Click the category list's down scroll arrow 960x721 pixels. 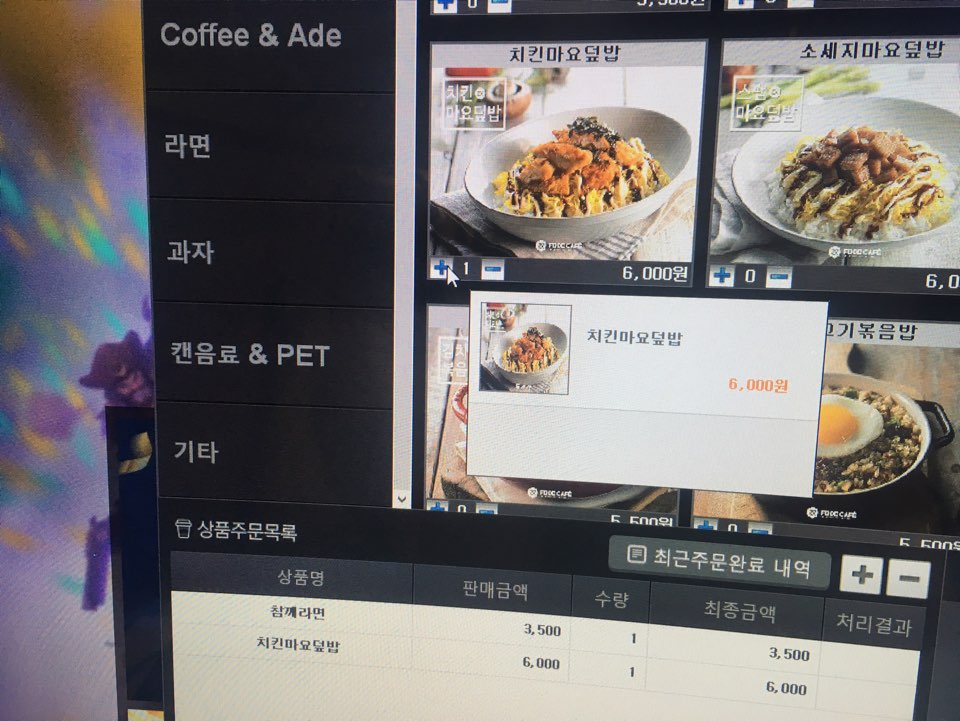pos(403,498)
